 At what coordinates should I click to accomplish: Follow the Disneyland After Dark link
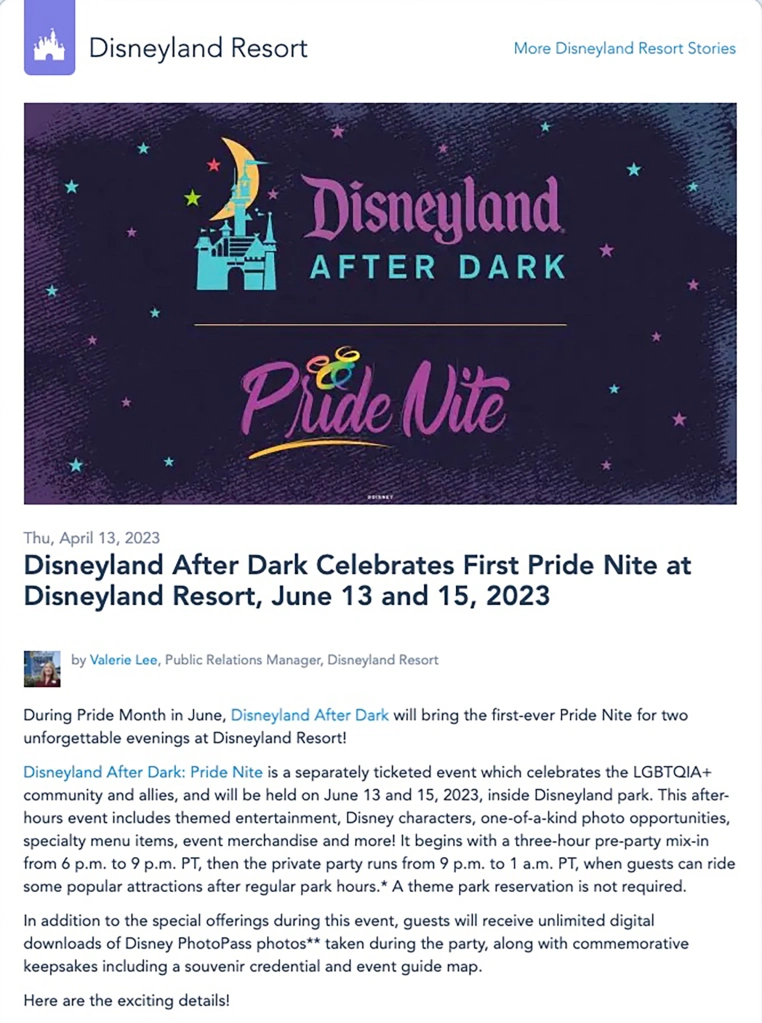[310, 715]
